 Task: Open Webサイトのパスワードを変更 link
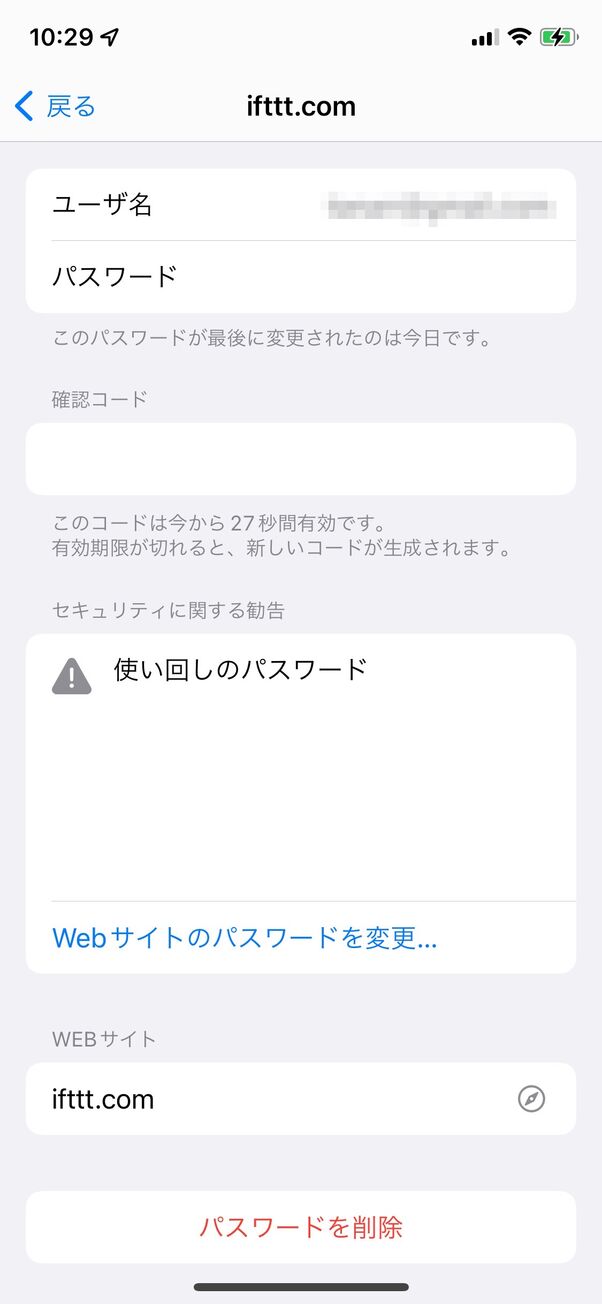tap(244, 938)
